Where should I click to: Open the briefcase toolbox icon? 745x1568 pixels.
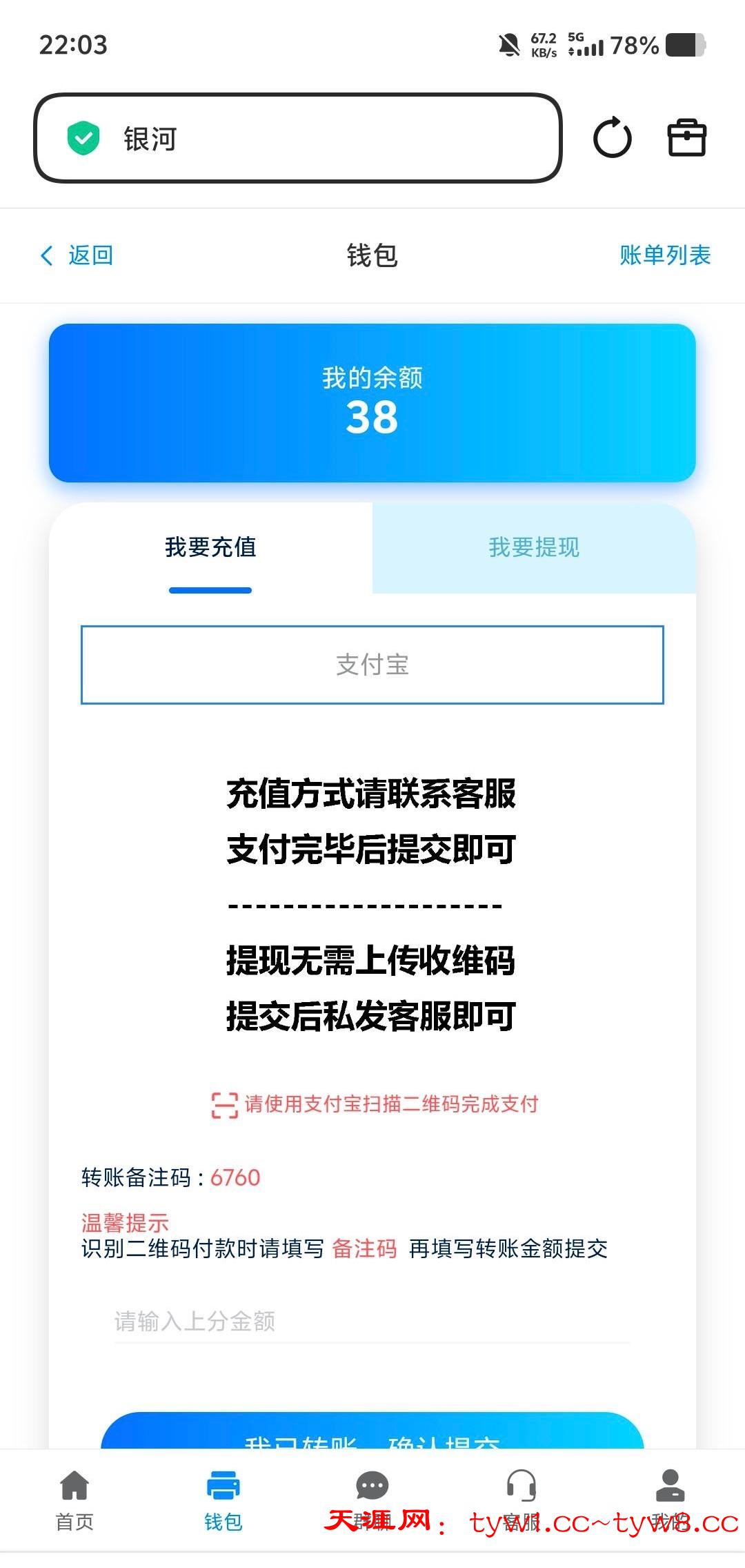click(x=686, y=138)
